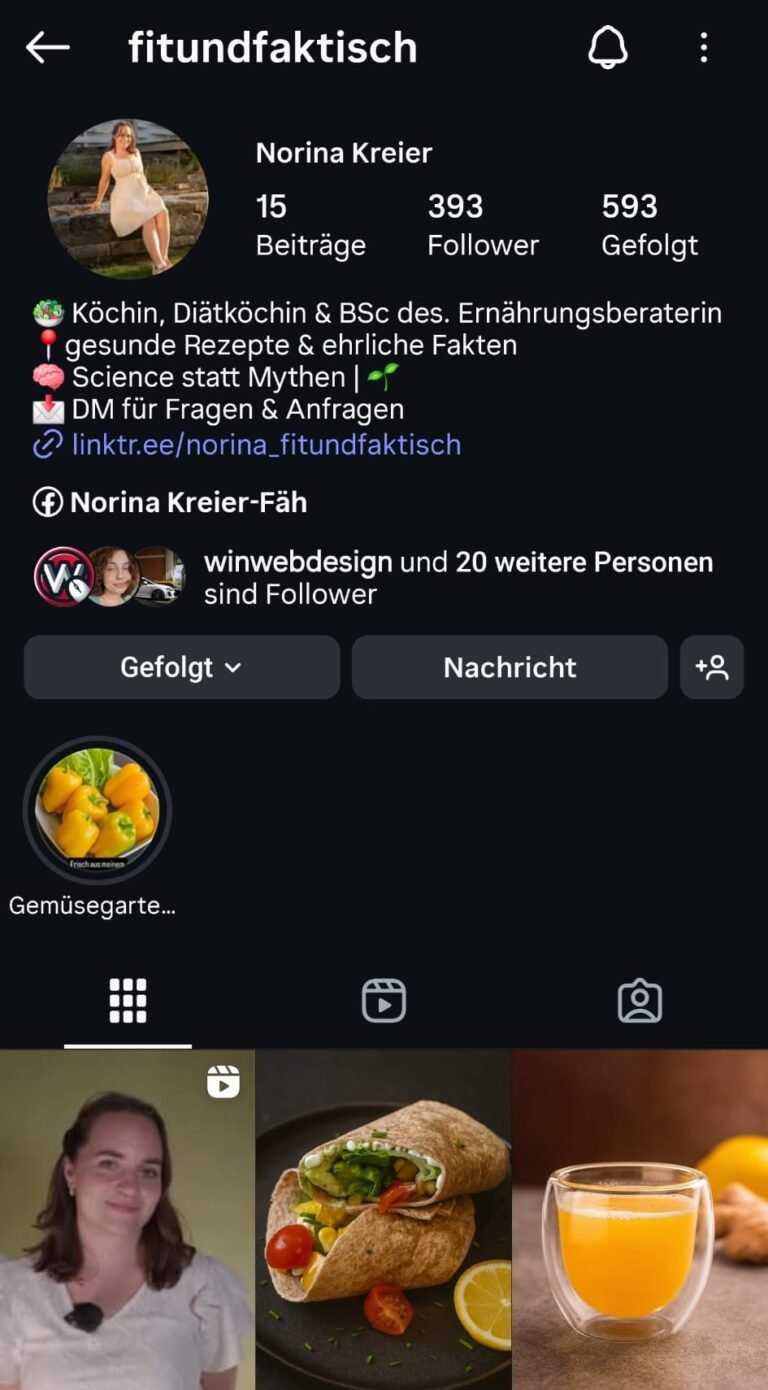Open the reel with the woman in white
This screenshot has height=1390, width=768.
[127, 1220]
